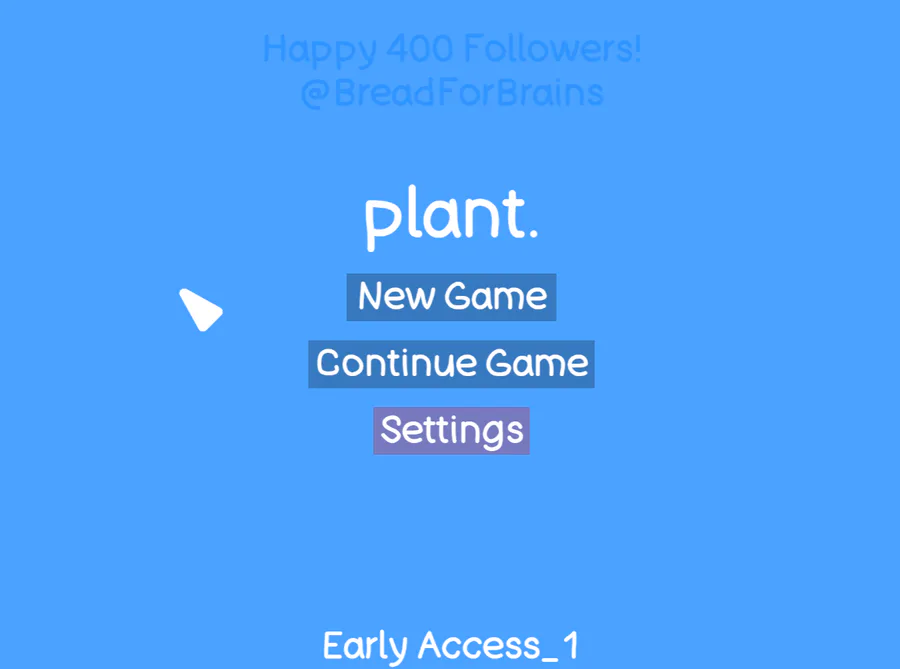This screenshot has width=900, height=669.
Task: Select Continue Game
Action: point(451,363)
